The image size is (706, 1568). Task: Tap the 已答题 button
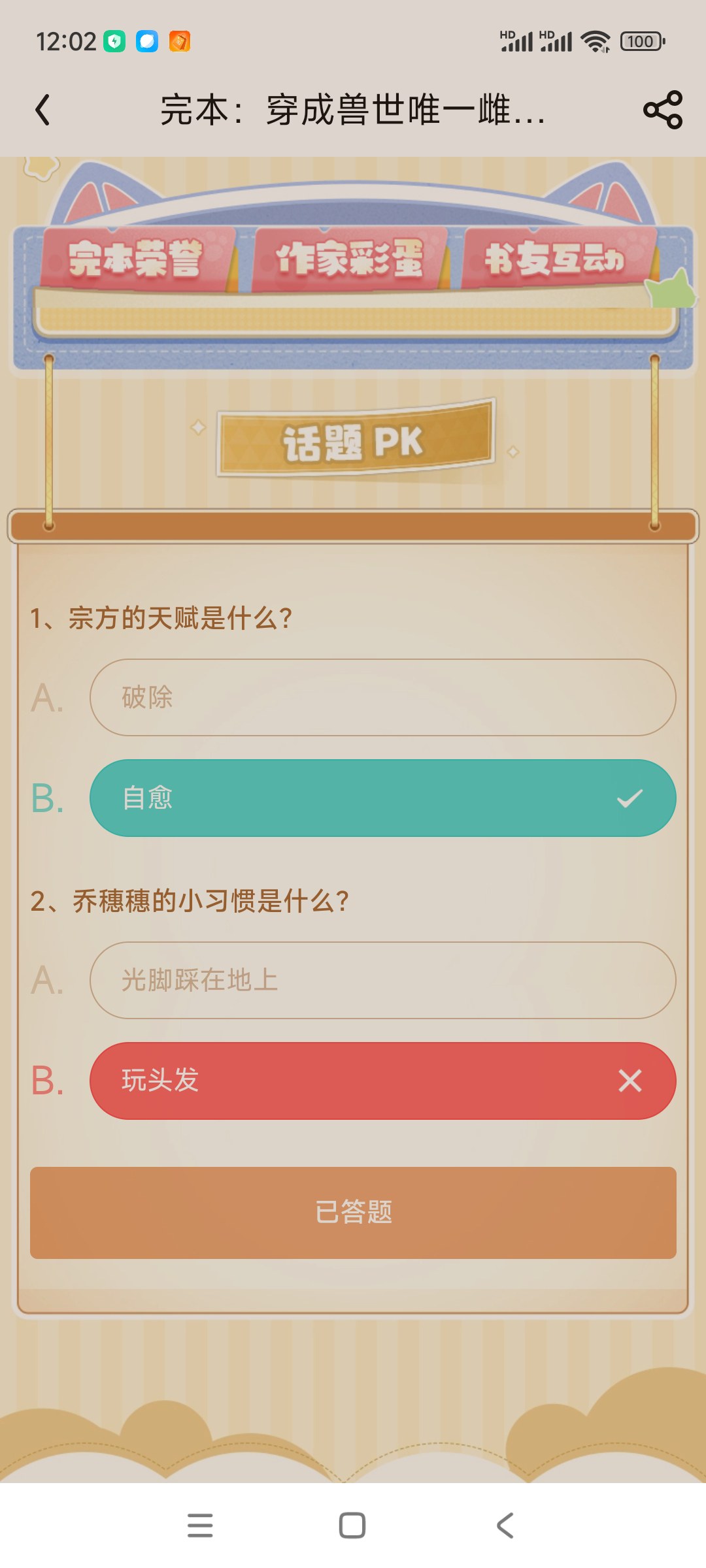pyautogui.click(x=353, y=1213)
